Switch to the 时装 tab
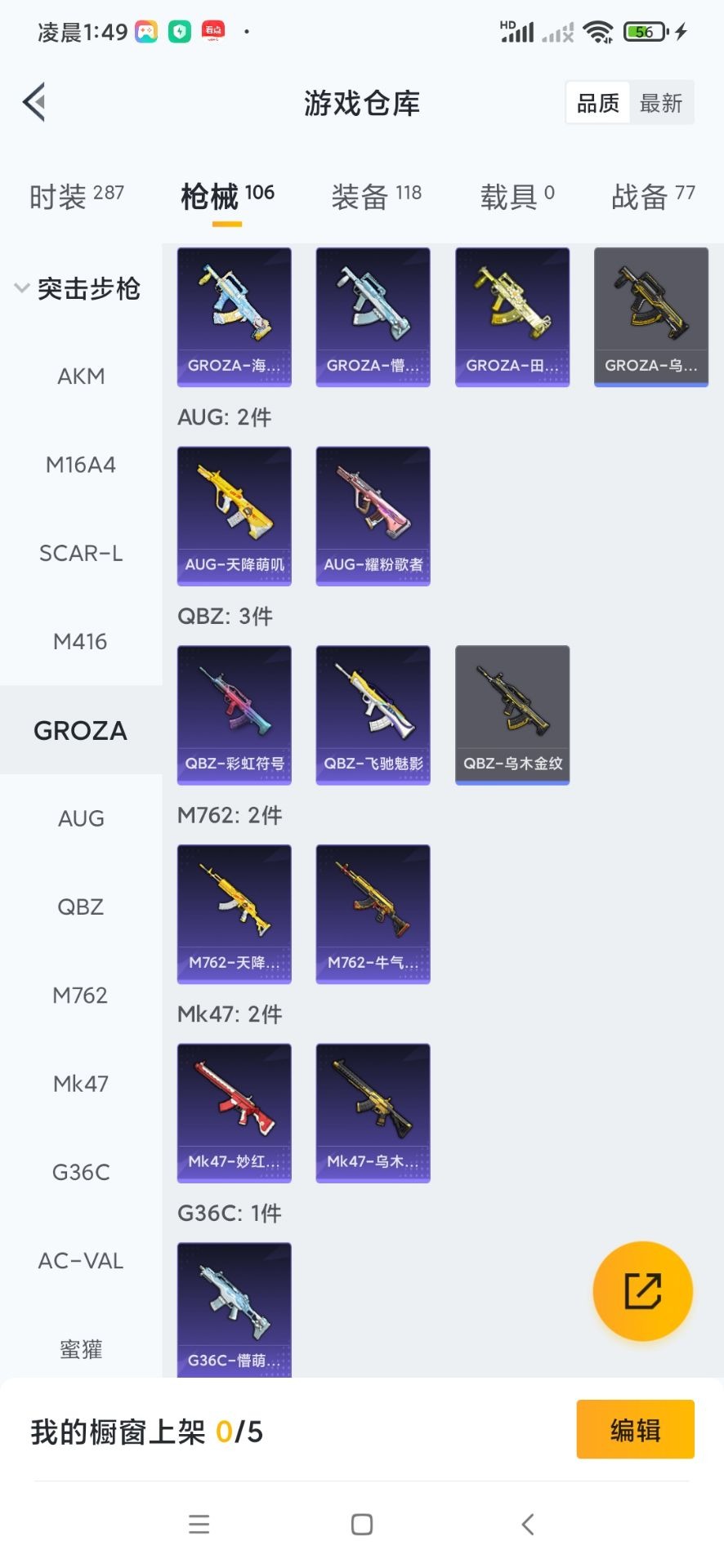Image resolution: width=724 pixels, height=1568 pixels. click(76, 196)
